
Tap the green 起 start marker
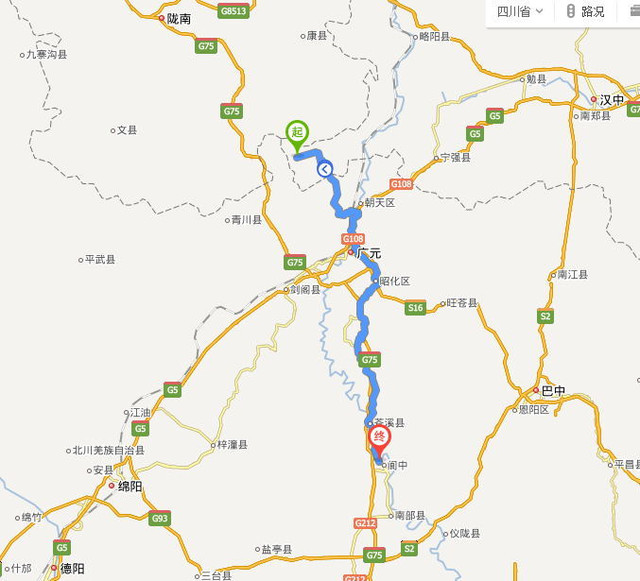click(x=297, y=133)
